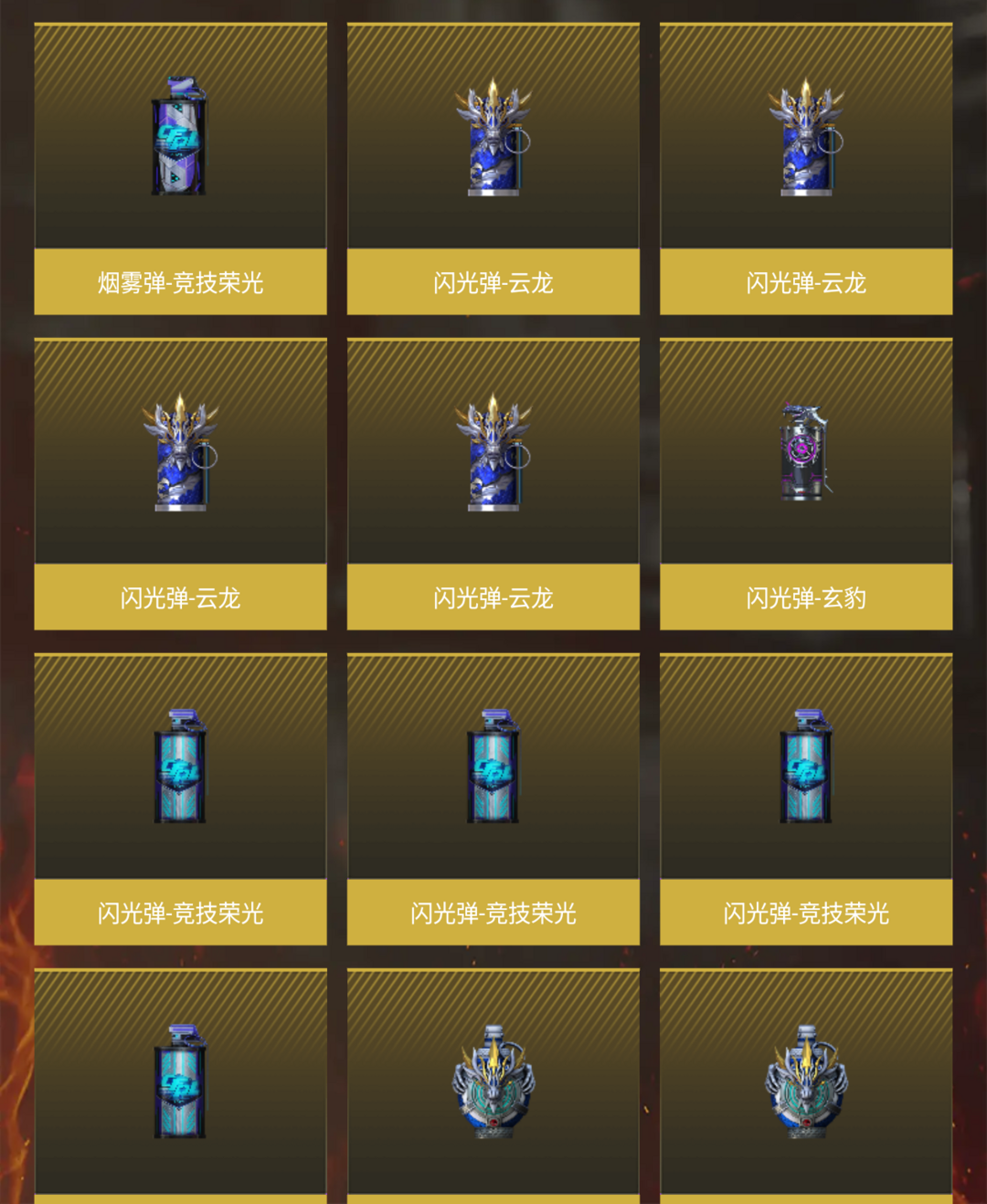Screen dimensions: 987x1204
Task: Open the 闪光弹-云龙 label under top-middle card
Action: (493, 283)
